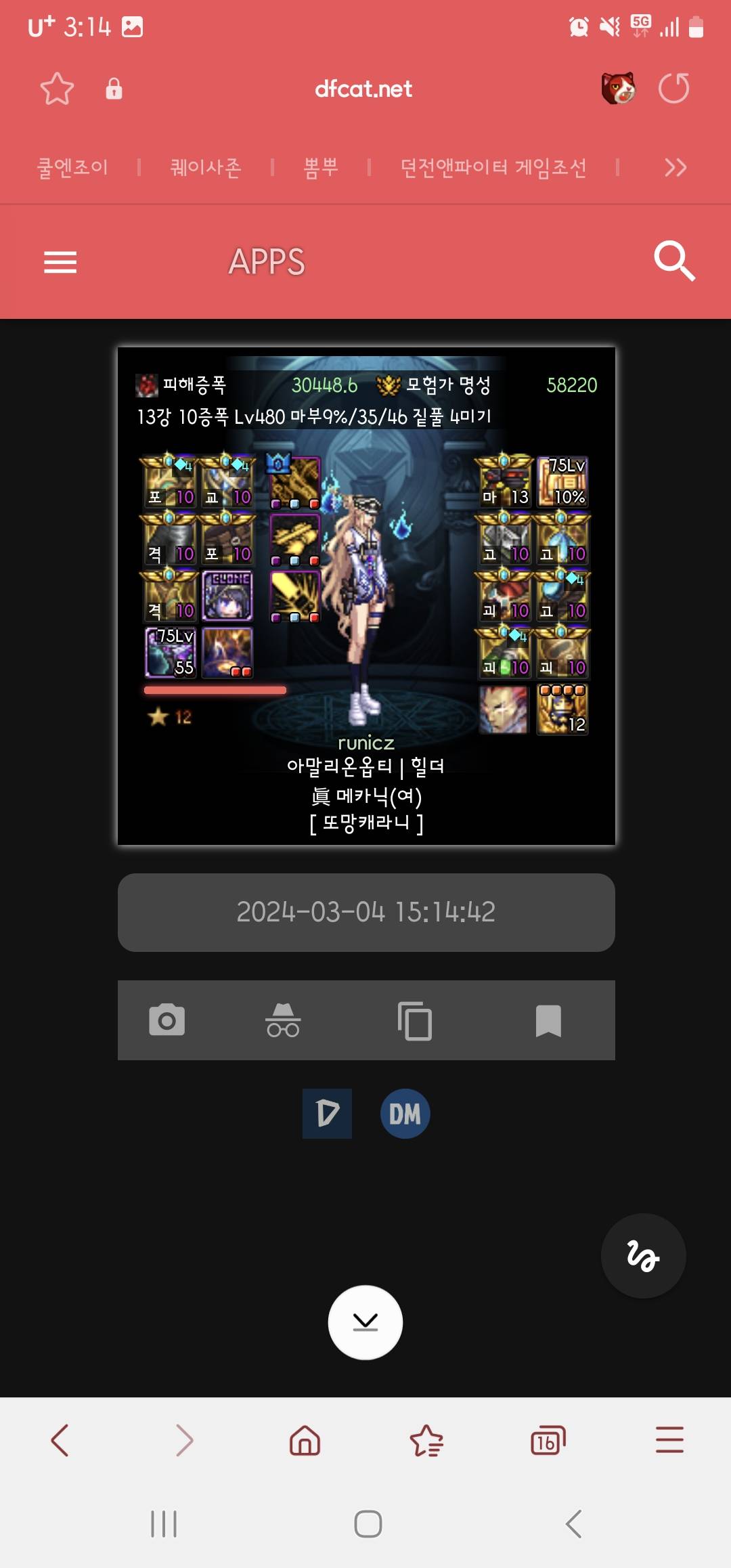The height and width of the screenshot is (1568, 731).
Task: Go to the browser home page
Action: 305,1440
